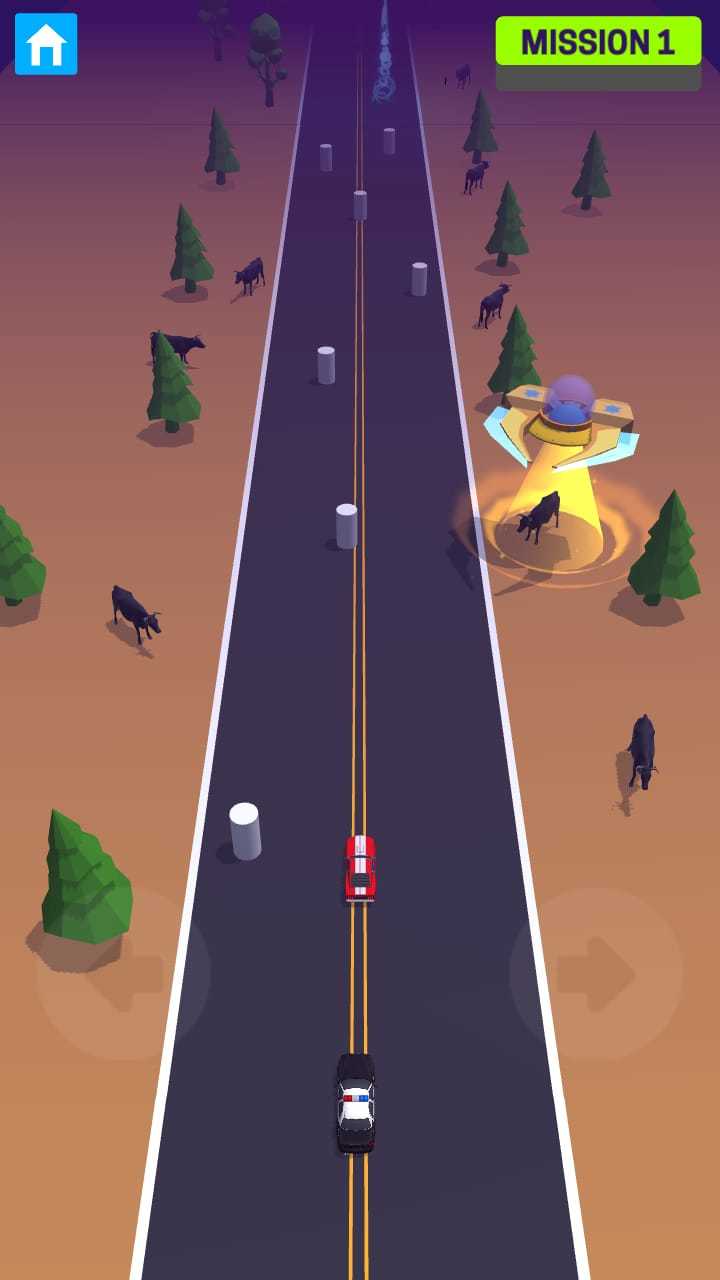The height and width of the screenshot is (1280, 720).
Task: Steer the car left
Action: (123, 973)
